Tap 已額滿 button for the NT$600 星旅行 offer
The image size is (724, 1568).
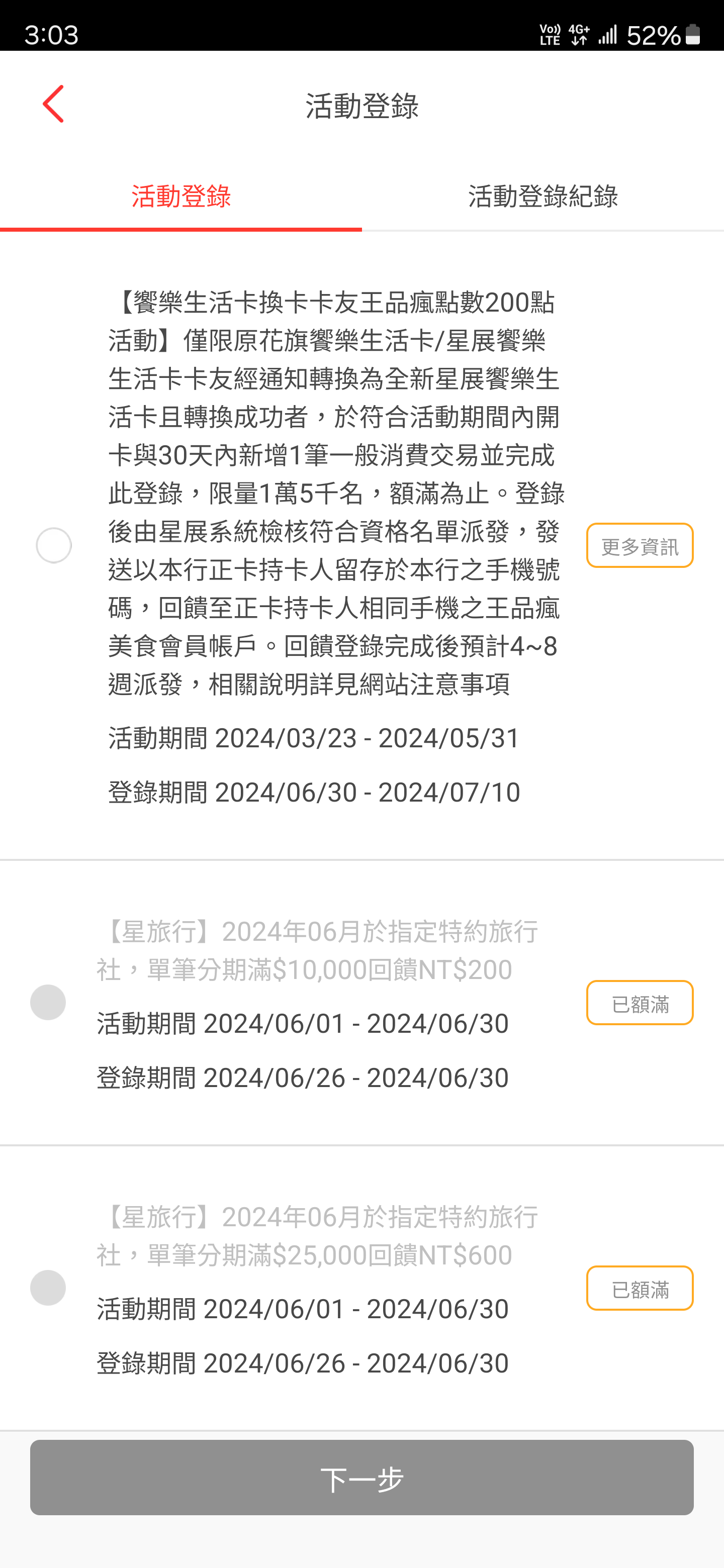[640, 1288]
